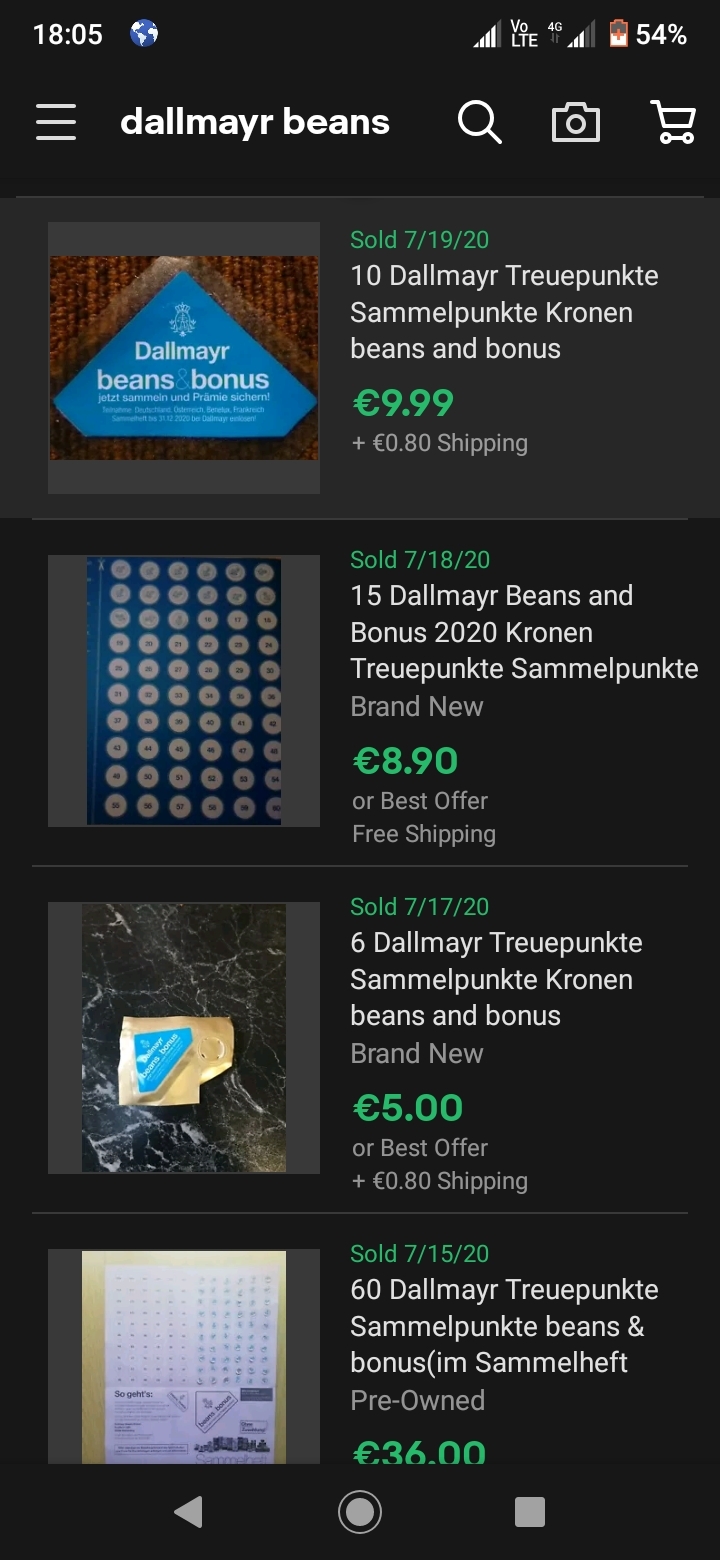Viewport: 720px width, 1560px height.
Task: Open the shopping cart
Action: [674, 122]
